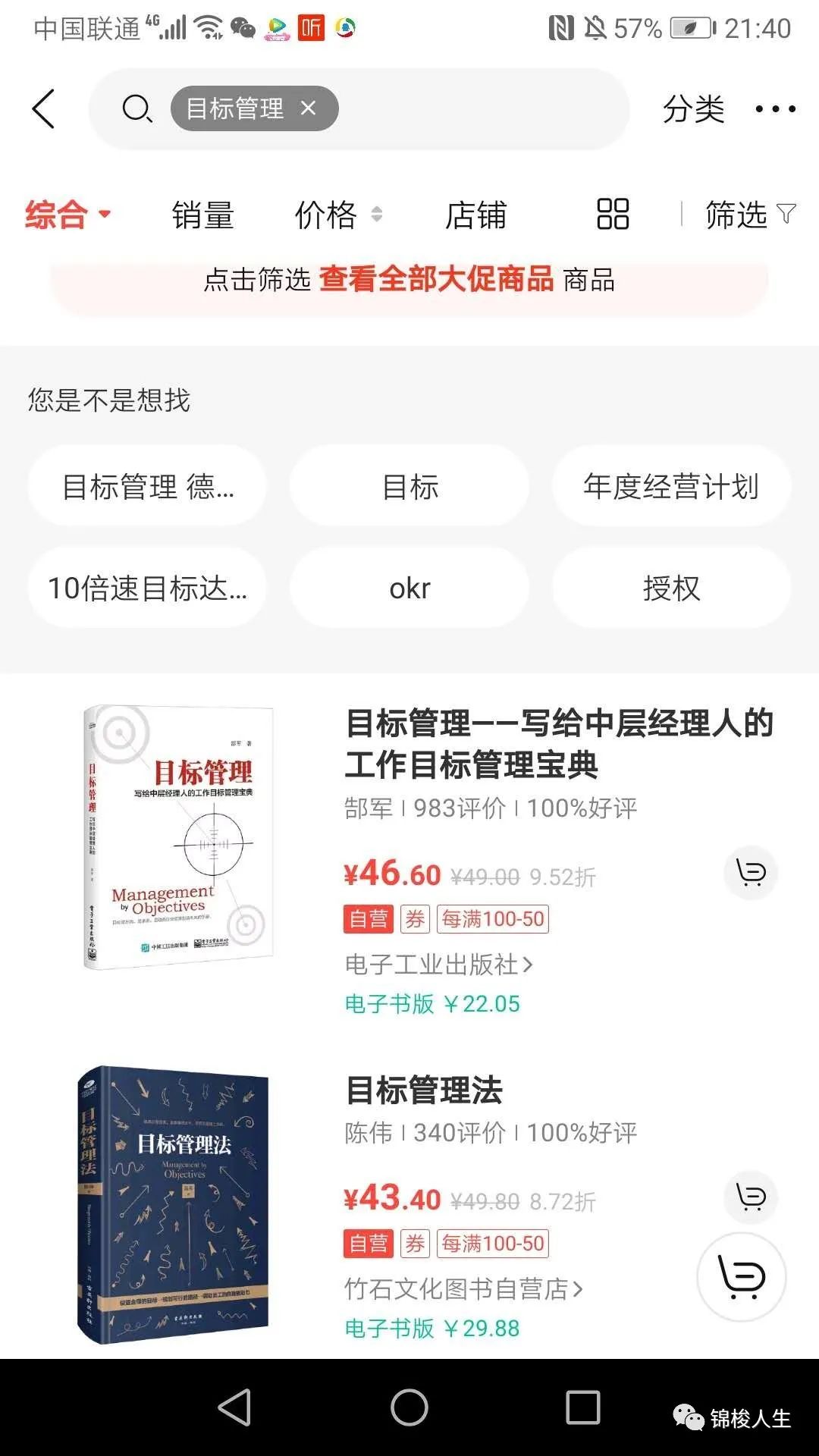Pick the 10倍速目标达... suggestion chip
Viewport: 819px width, 1456px height.
coord(147,588)
